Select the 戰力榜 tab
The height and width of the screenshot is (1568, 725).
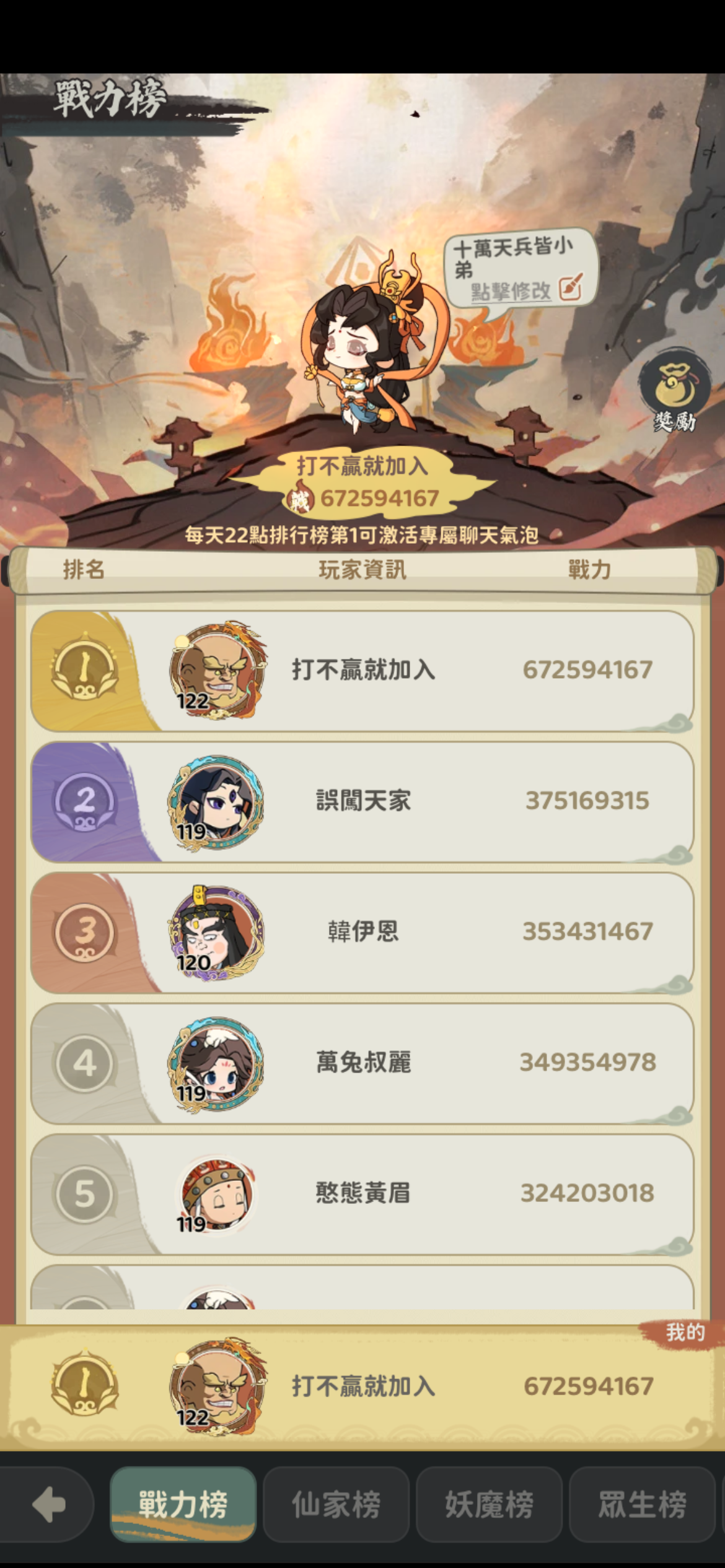(x=183, y=1504)
